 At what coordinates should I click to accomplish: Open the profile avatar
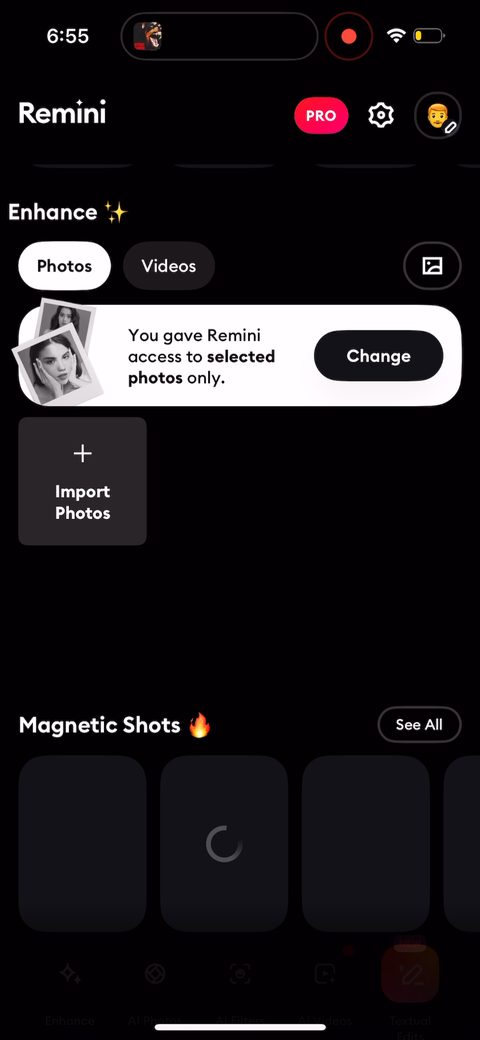pyautogui.click(x=438, y=115)
